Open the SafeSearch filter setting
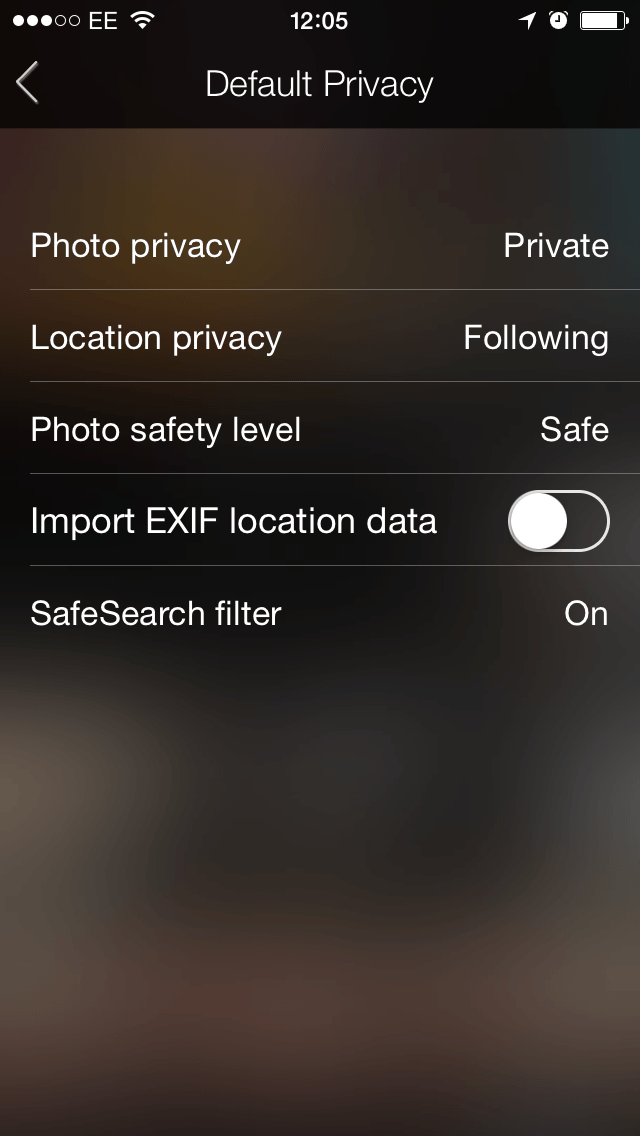Screen dimensions: 640x1136 point(320,612)
